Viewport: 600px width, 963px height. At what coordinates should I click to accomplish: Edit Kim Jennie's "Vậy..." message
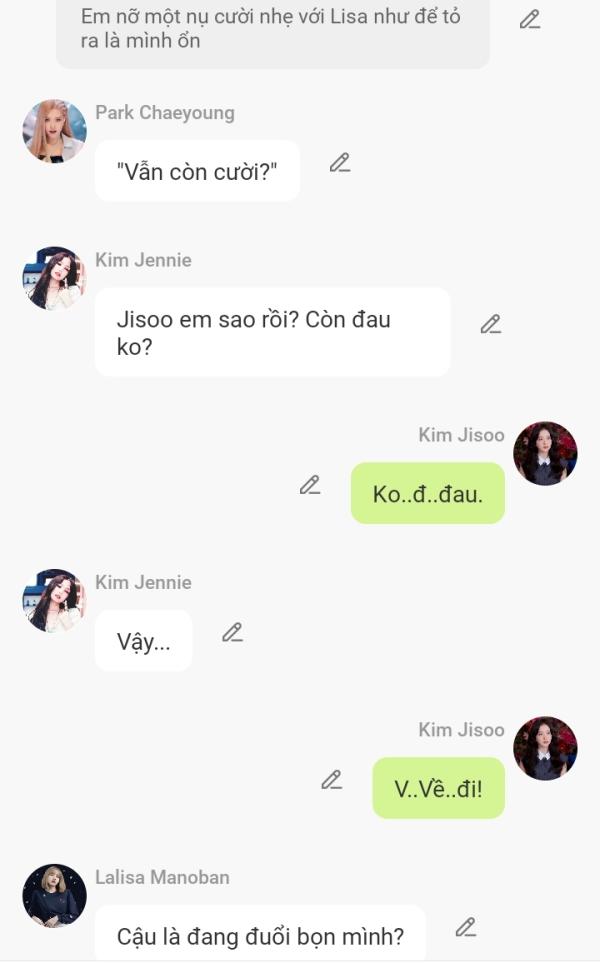tap(232, 632)
